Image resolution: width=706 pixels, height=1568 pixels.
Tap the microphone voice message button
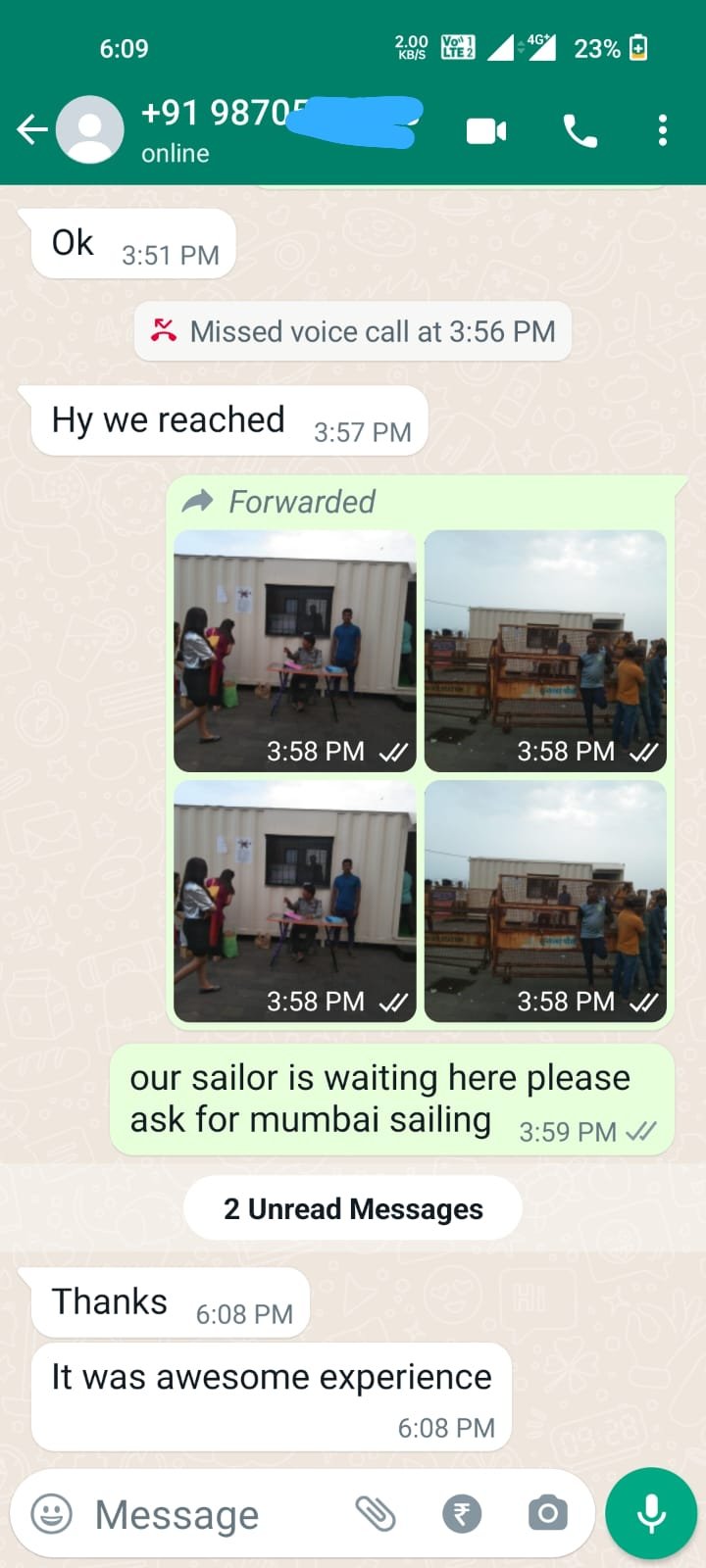651,1514
